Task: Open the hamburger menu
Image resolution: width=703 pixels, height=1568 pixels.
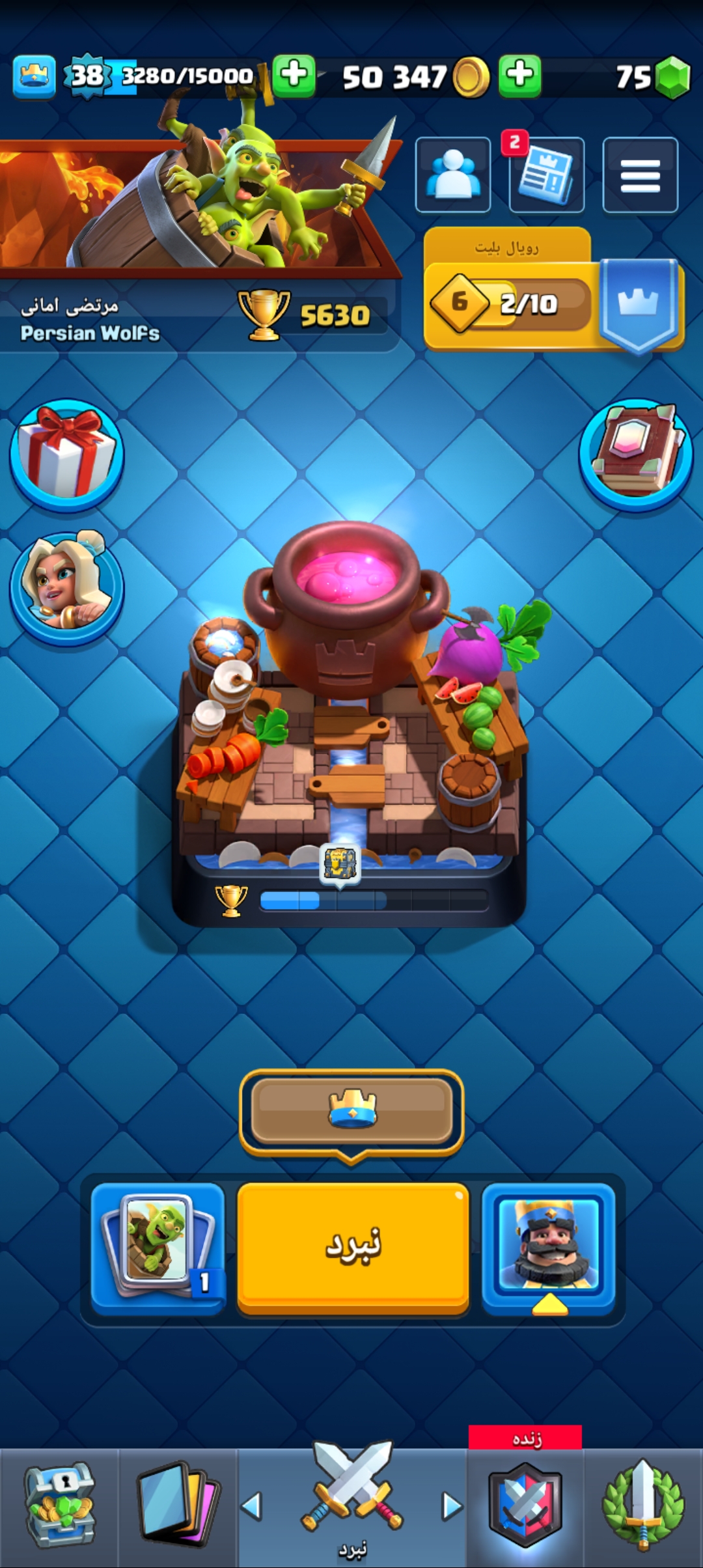Action: pos(641,175)
